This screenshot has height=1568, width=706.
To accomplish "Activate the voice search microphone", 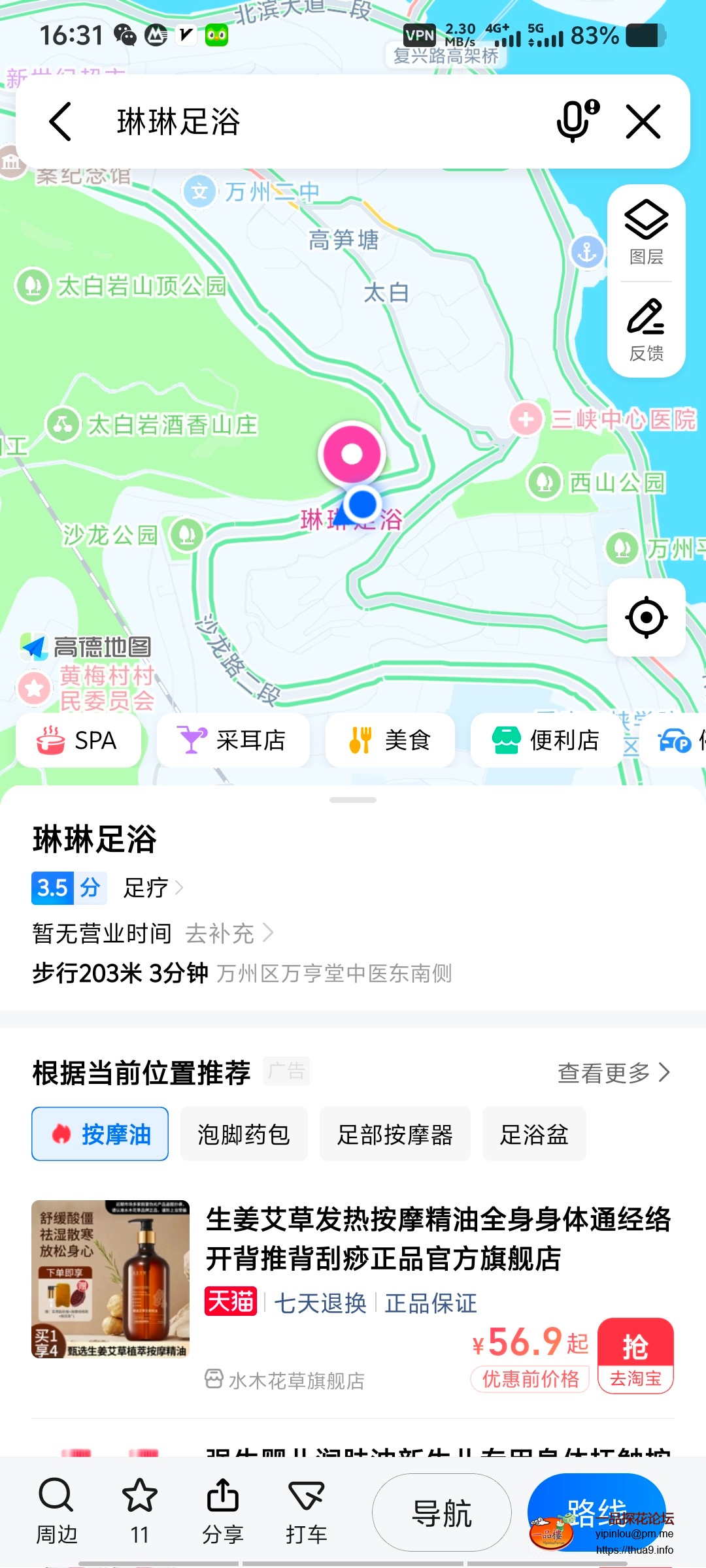I will [x=572, y=122].
